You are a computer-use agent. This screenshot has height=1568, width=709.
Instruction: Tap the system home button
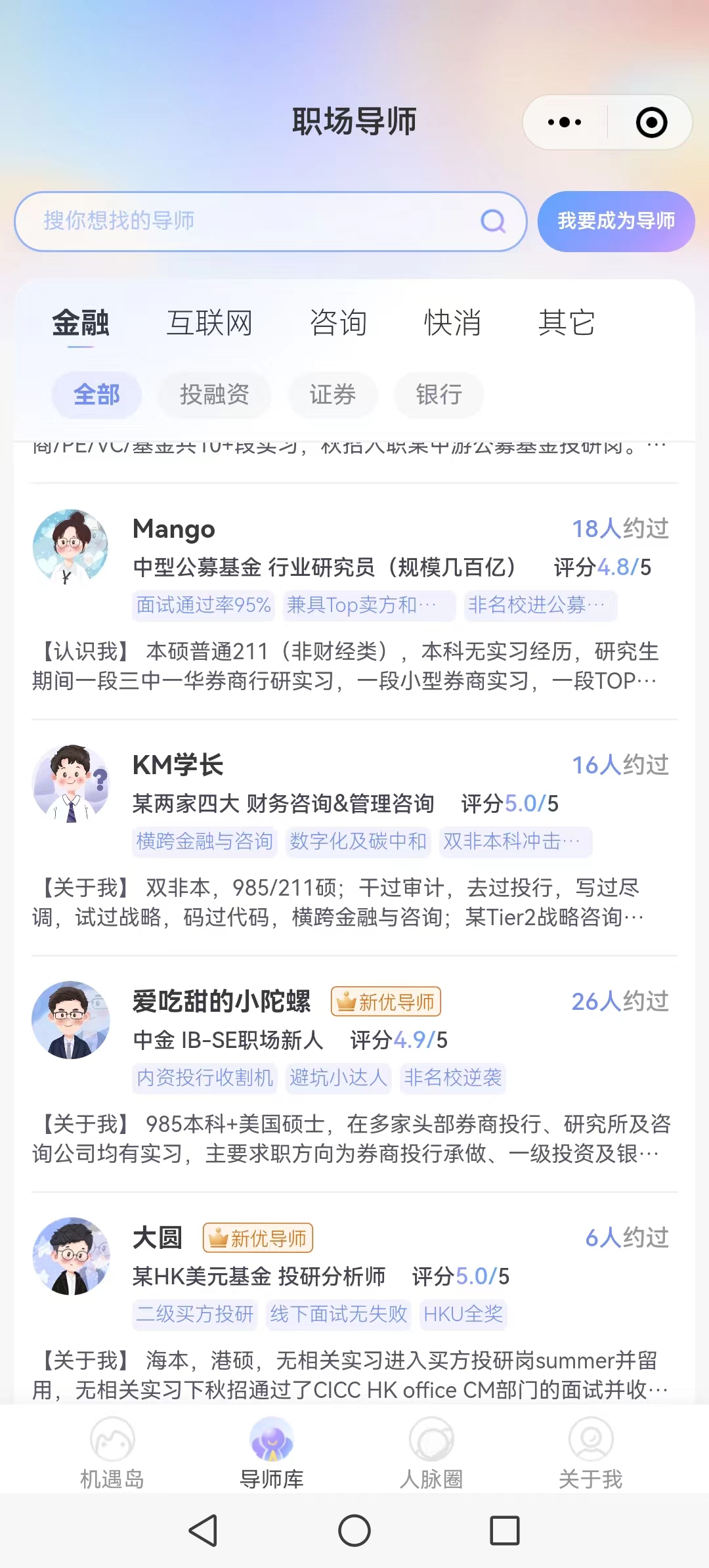[354, 1531]
